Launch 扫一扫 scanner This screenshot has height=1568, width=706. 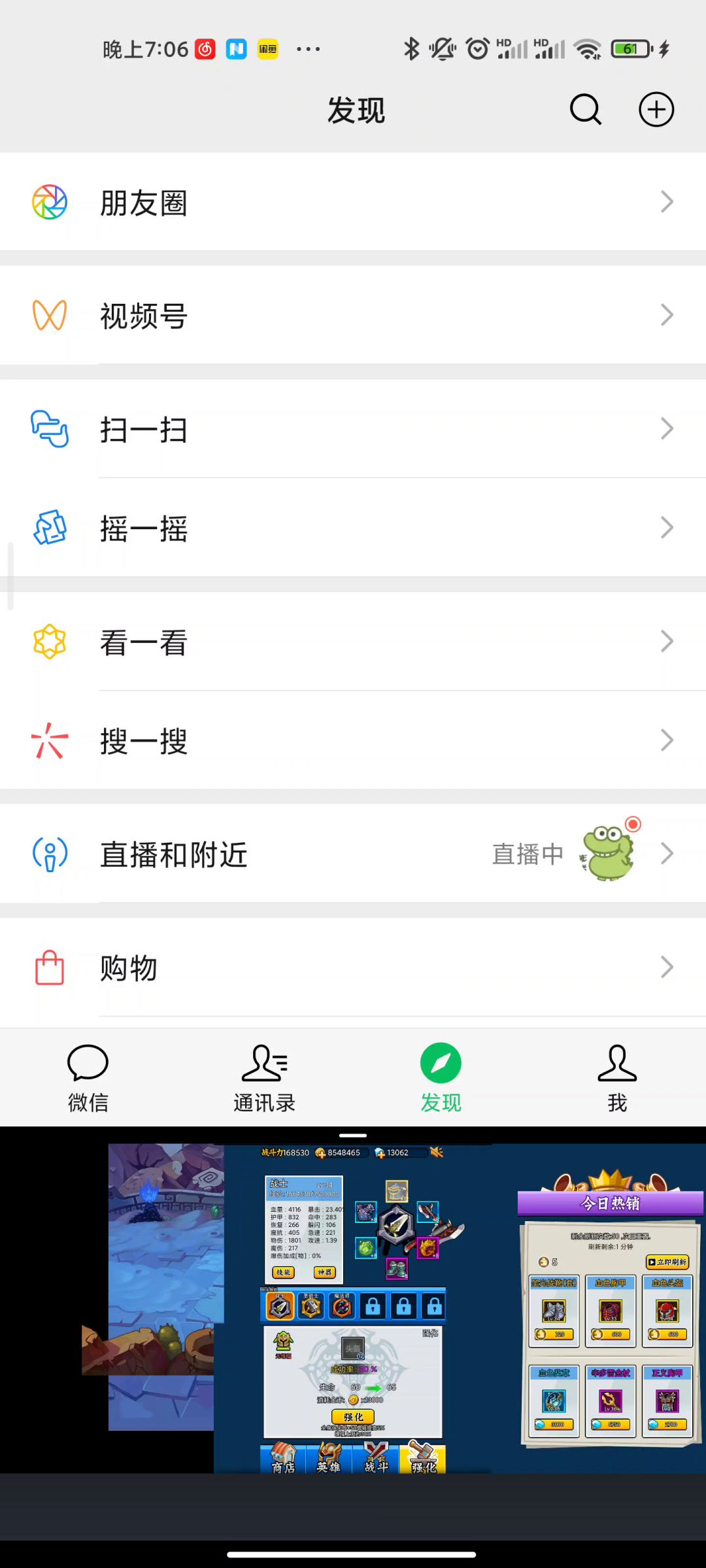[x=353, y=429]
